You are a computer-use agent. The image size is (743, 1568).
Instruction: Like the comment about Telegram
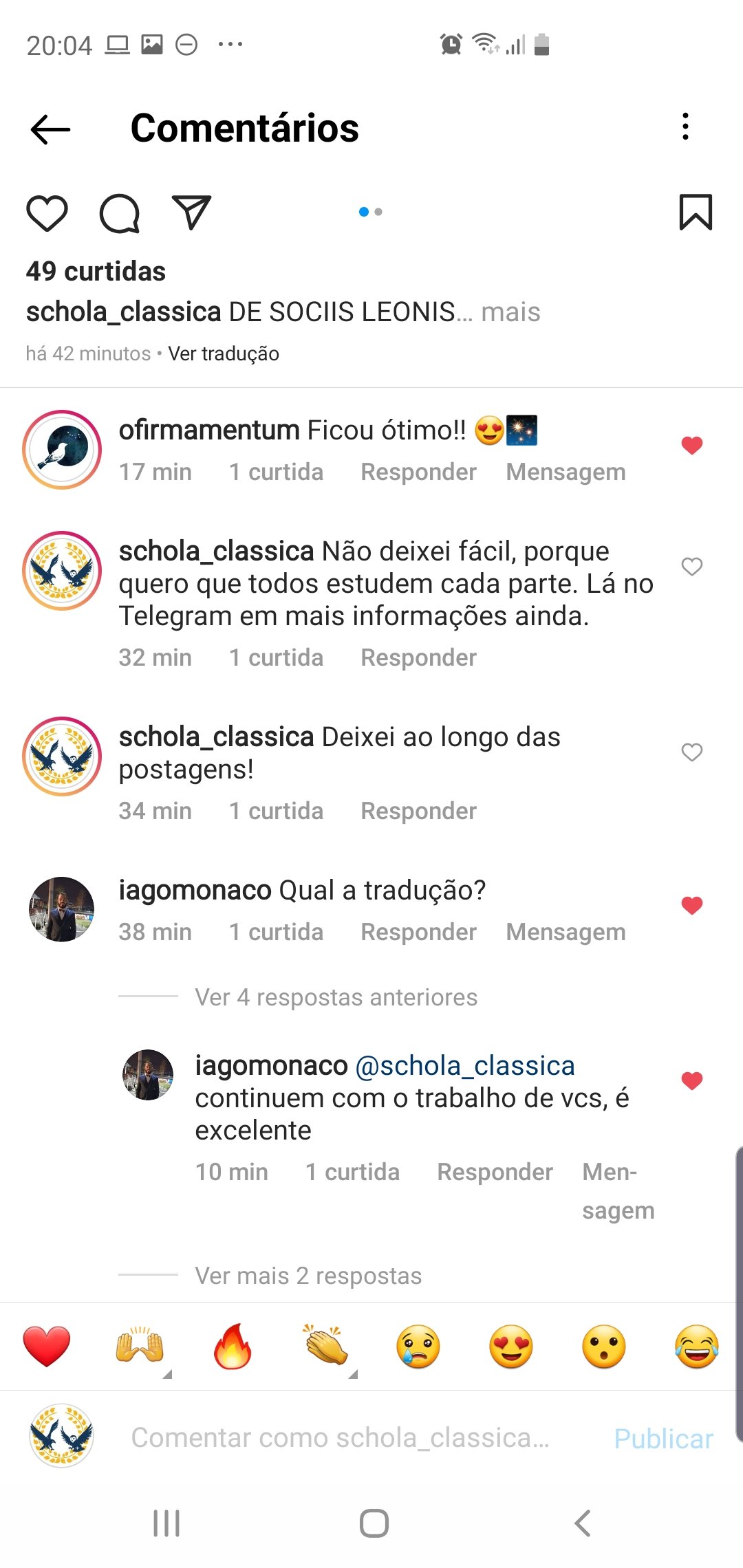point(691,567)
